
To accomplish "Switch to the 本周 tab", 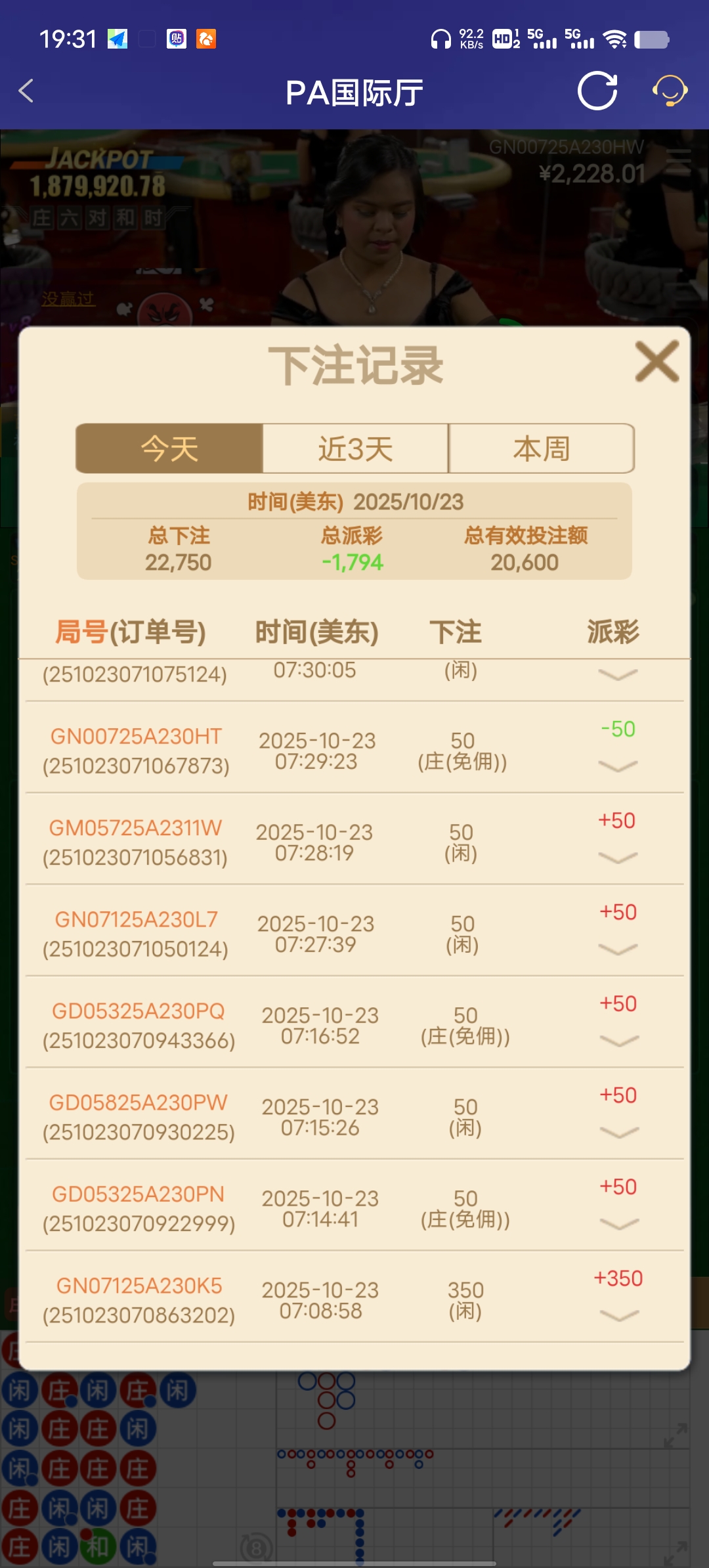I will (540, 448).
